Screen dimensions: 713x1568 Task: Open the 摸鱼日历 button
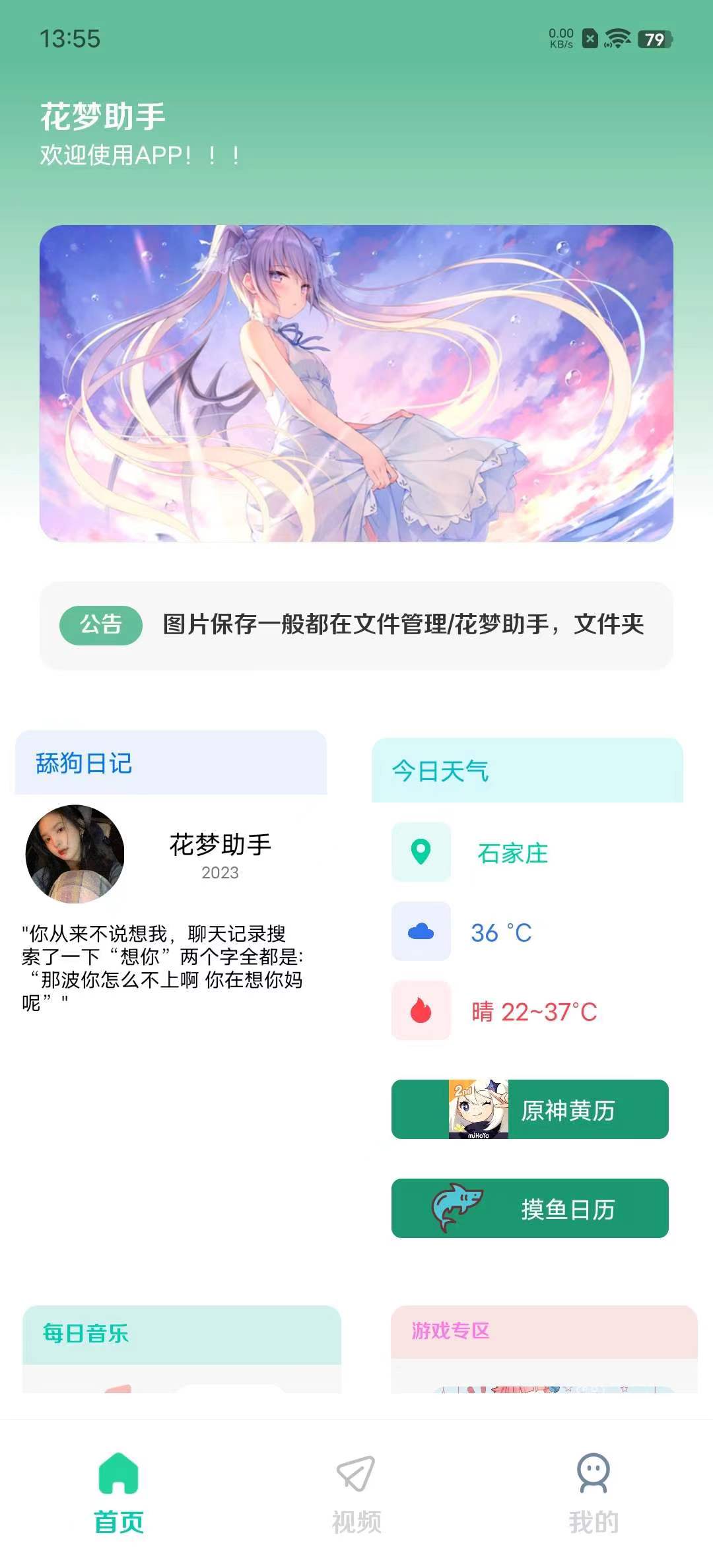coord(529,1208)
